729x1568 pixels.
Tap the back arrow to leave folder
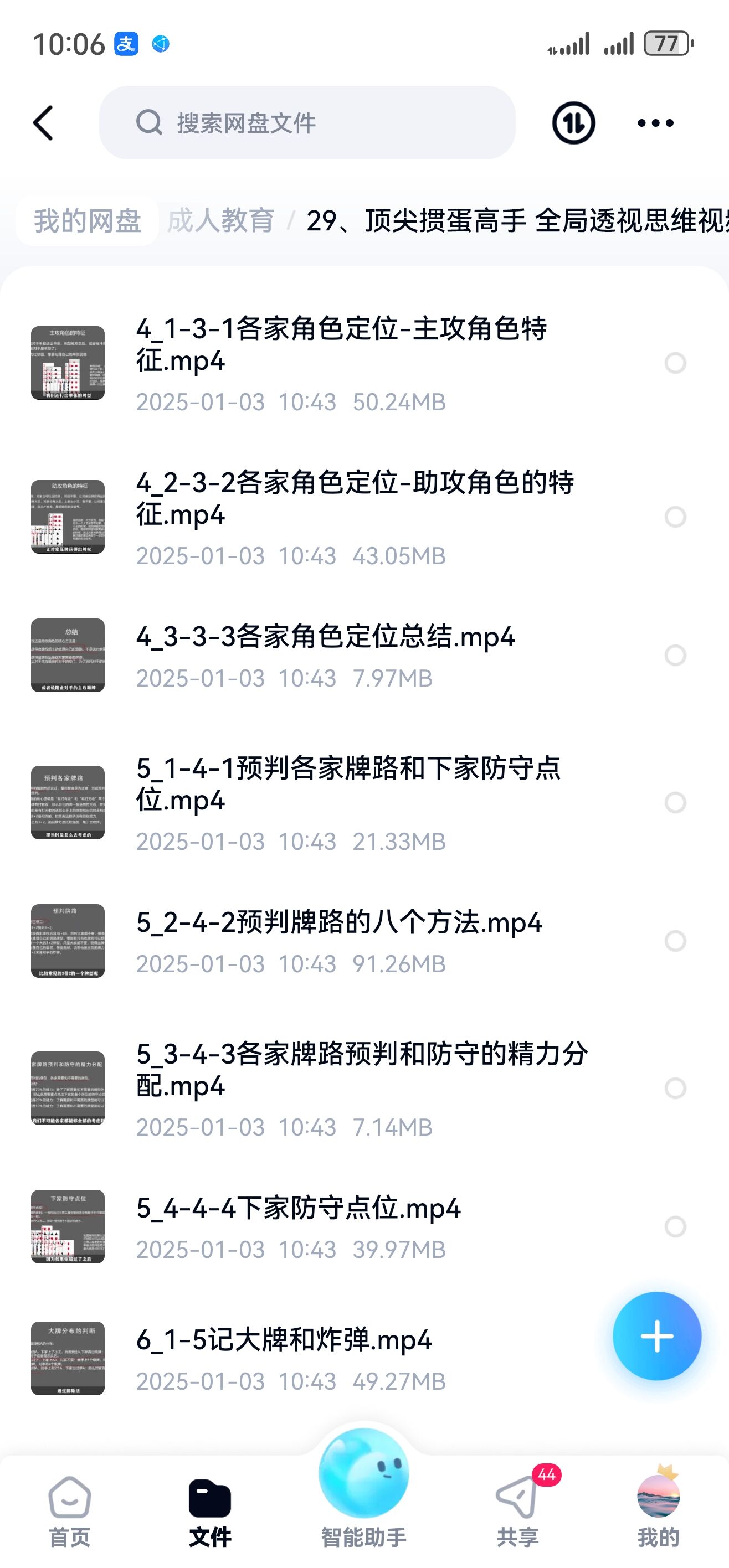tap(43, 122)
